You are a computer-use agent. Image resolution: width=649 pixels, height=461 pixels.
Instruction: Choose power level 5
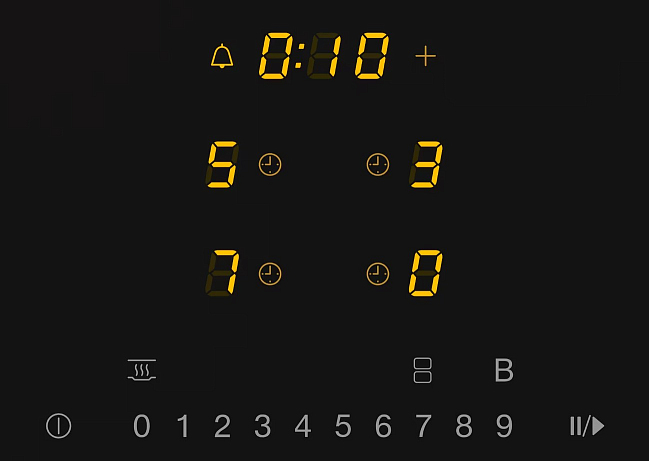coord(343,427)
